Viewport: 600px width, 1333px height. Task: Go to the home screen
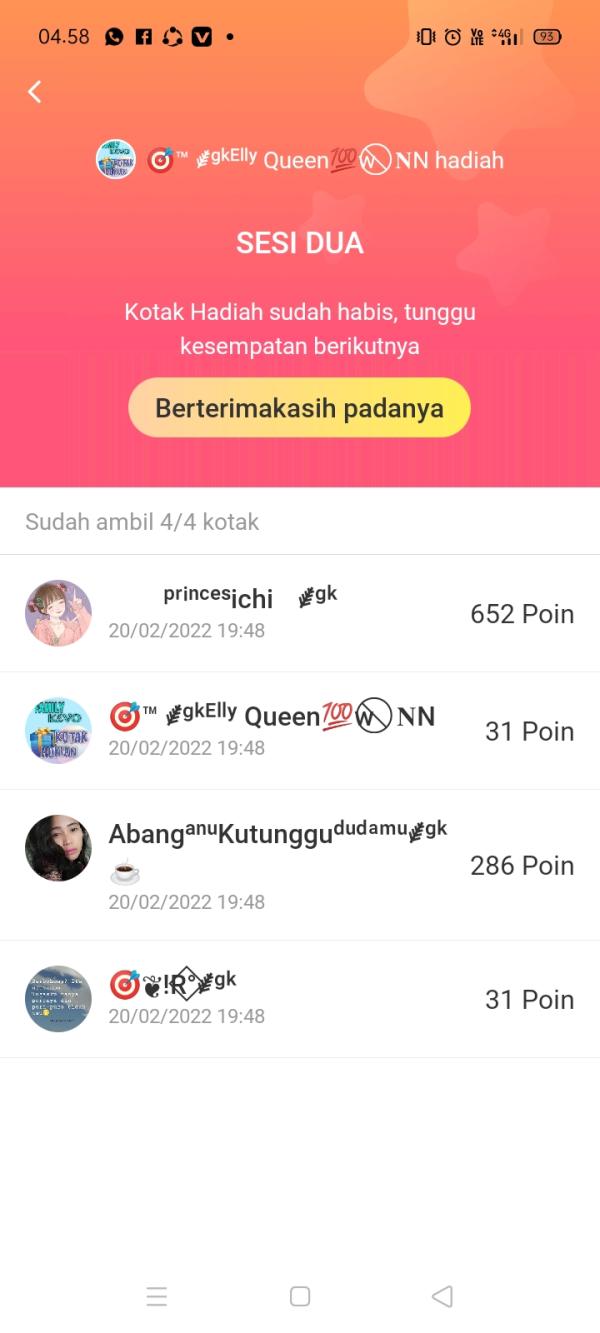tap(300, 1296)
